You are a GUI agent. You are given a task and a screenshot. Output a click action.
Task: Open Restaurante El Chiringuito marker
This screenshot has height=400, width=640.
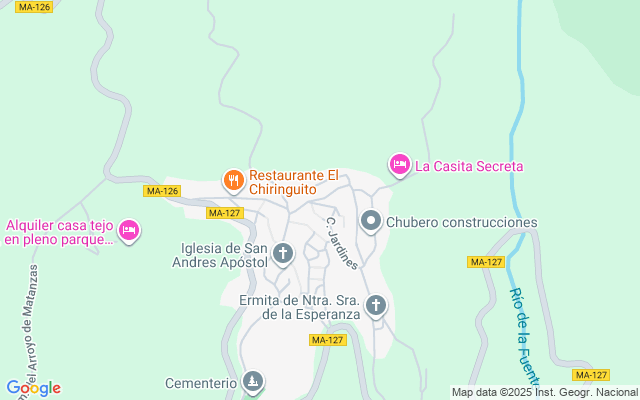coord(234,180)
